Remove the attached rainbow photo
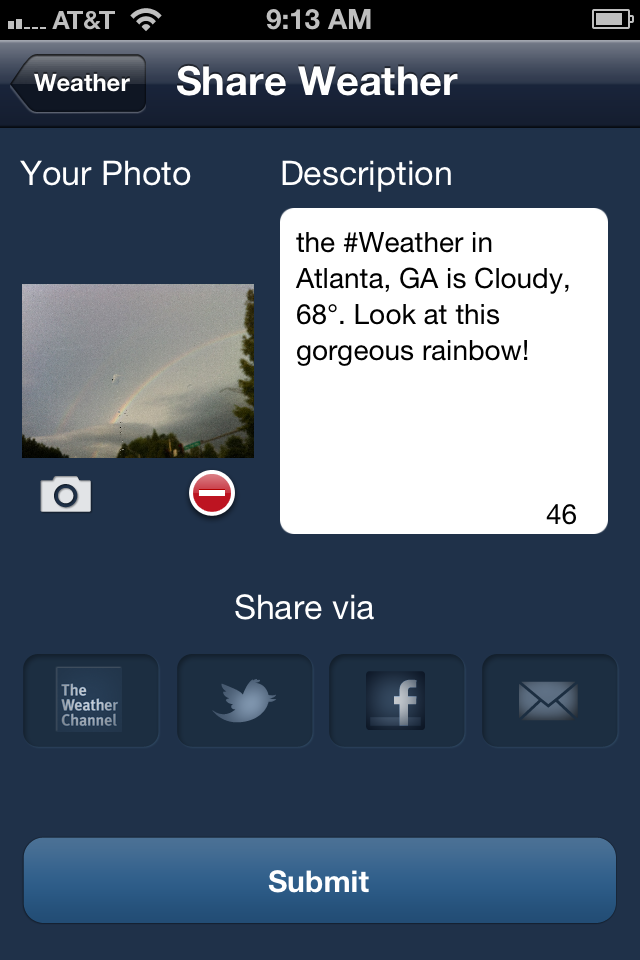This screenshot has height=960, width=640. click(x=212, y=494)
